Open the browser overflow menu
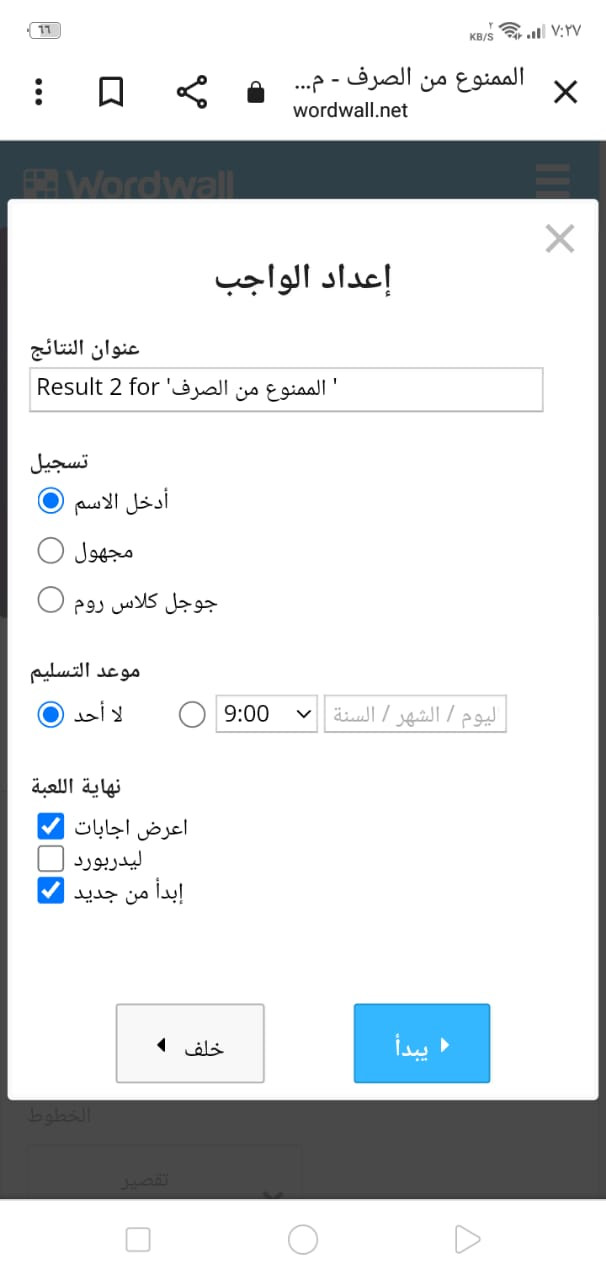This screenshot has width=606, height=1280. pyautogui.click(x=39, y=93)
